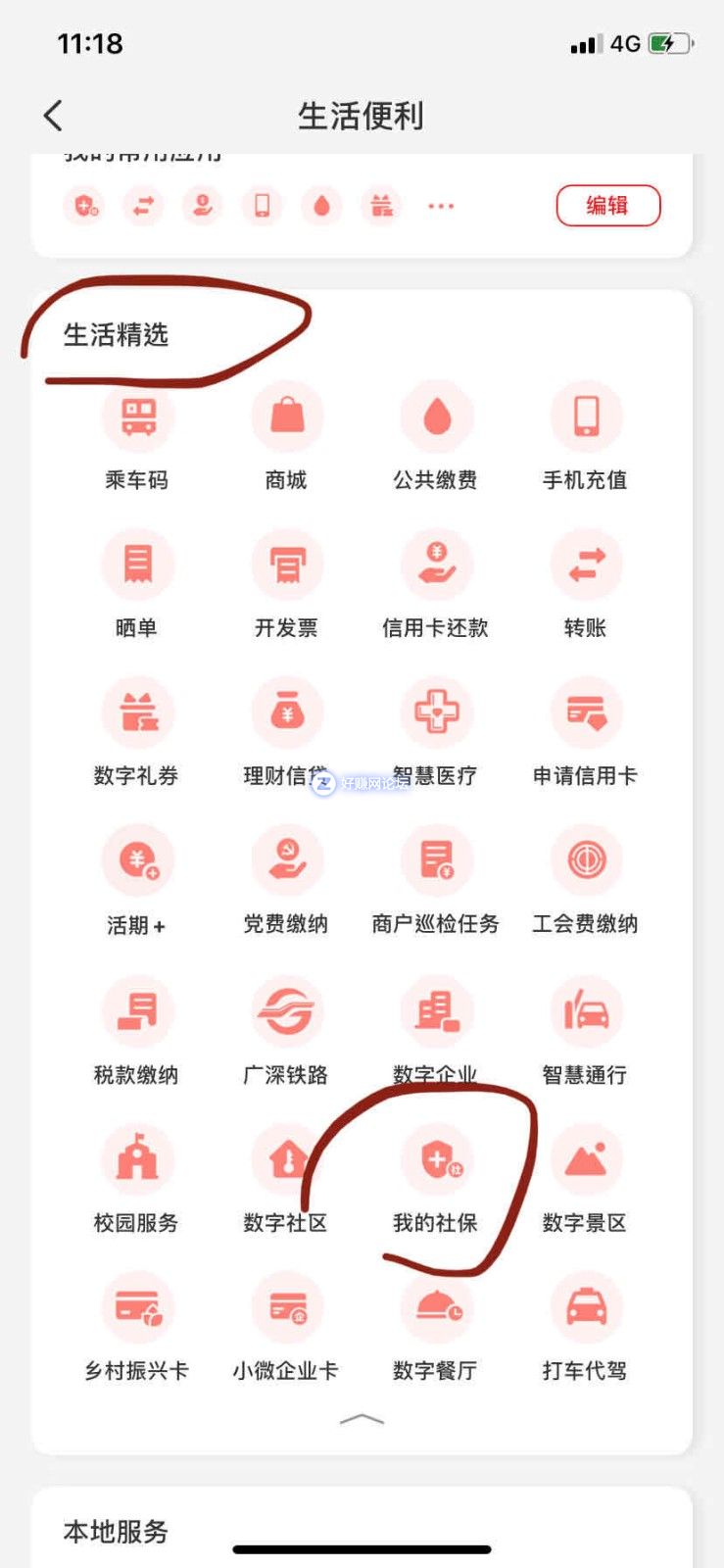Tap the 编辑 edit button
The width and height of the screenshot is (724, 1568).
coord(607,206)
